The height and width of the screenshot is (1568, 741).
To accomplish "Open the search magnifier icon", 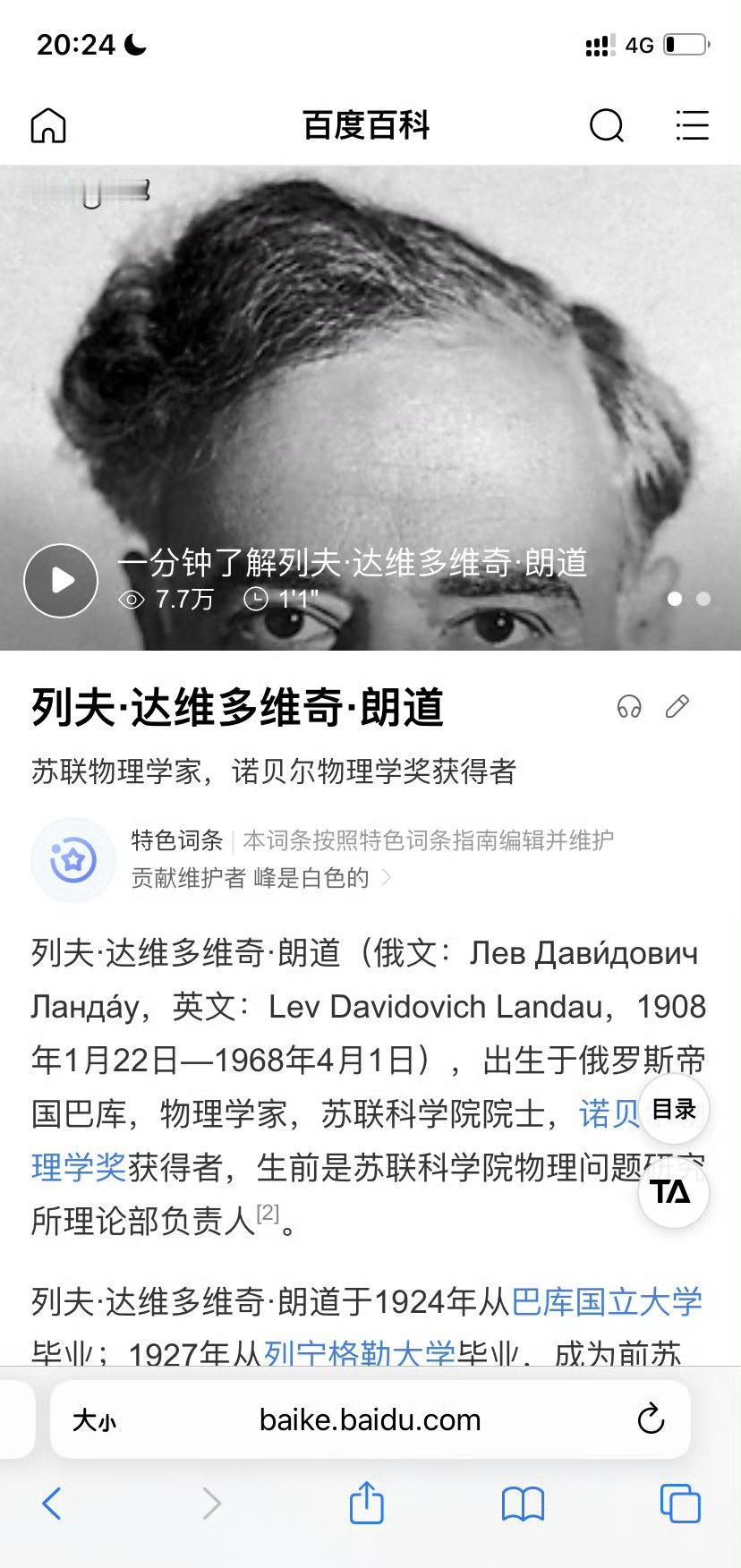I will (x=606, y=125).
